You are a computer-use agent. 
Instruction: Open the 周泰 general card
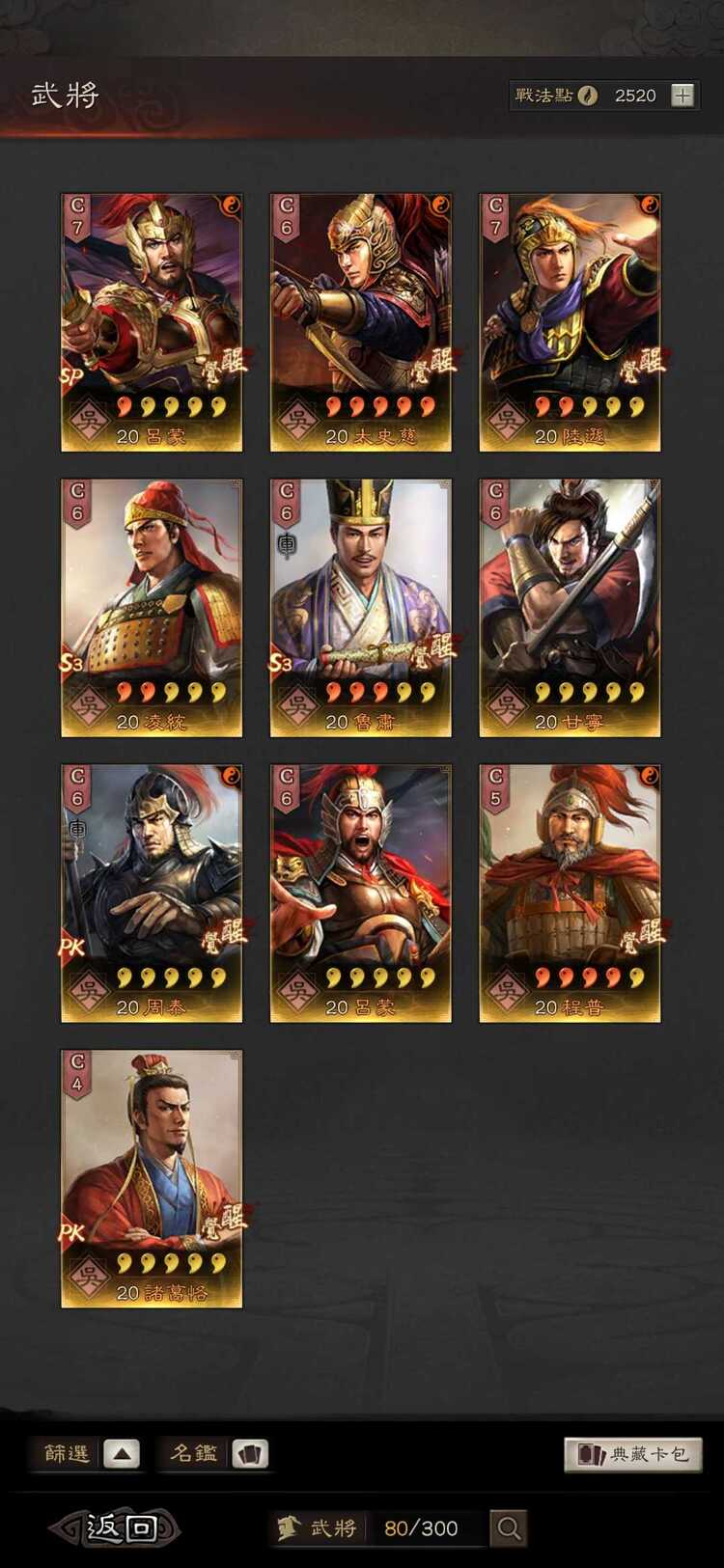pyautogui.click(x=152, y=894)
